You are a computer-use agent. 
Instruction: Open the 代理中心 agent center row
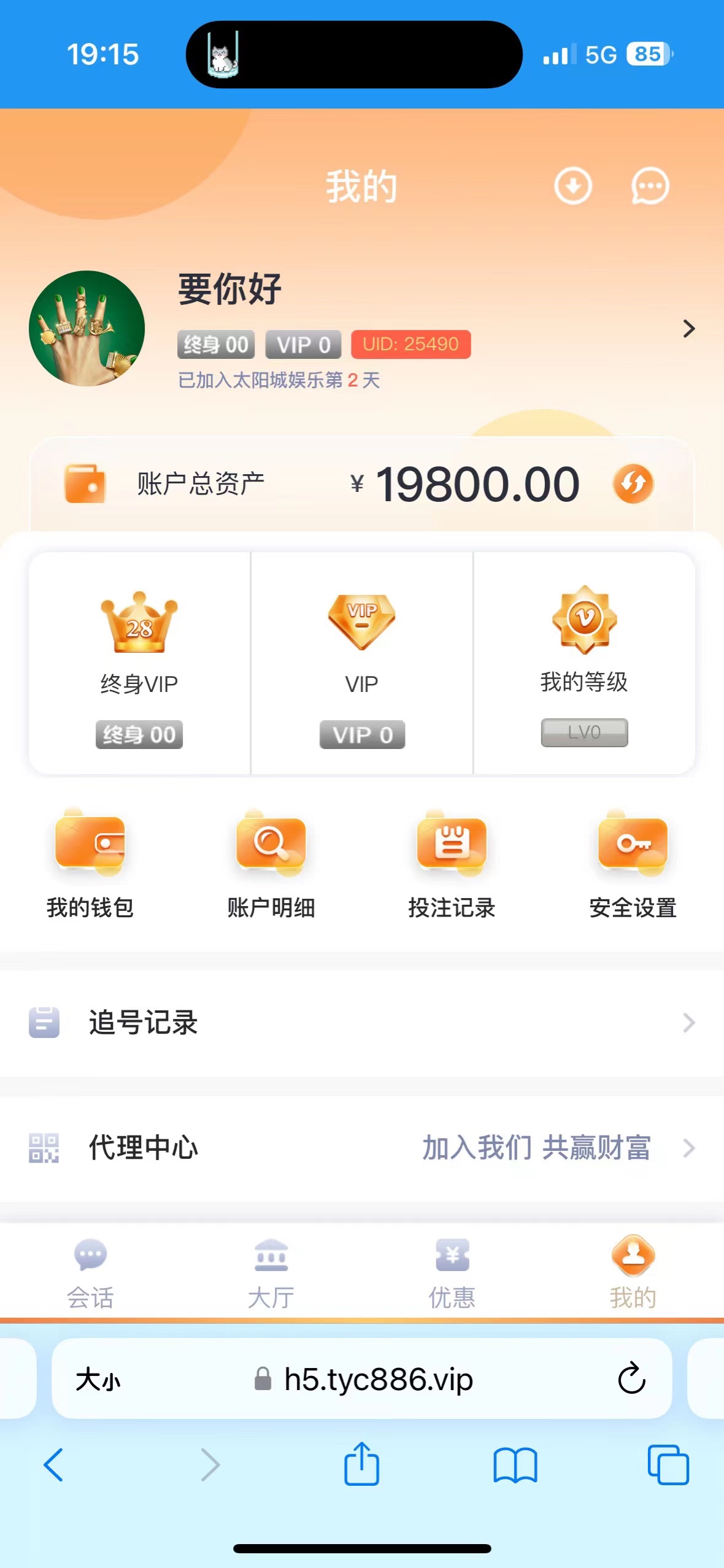click(x=362, y=1148)
